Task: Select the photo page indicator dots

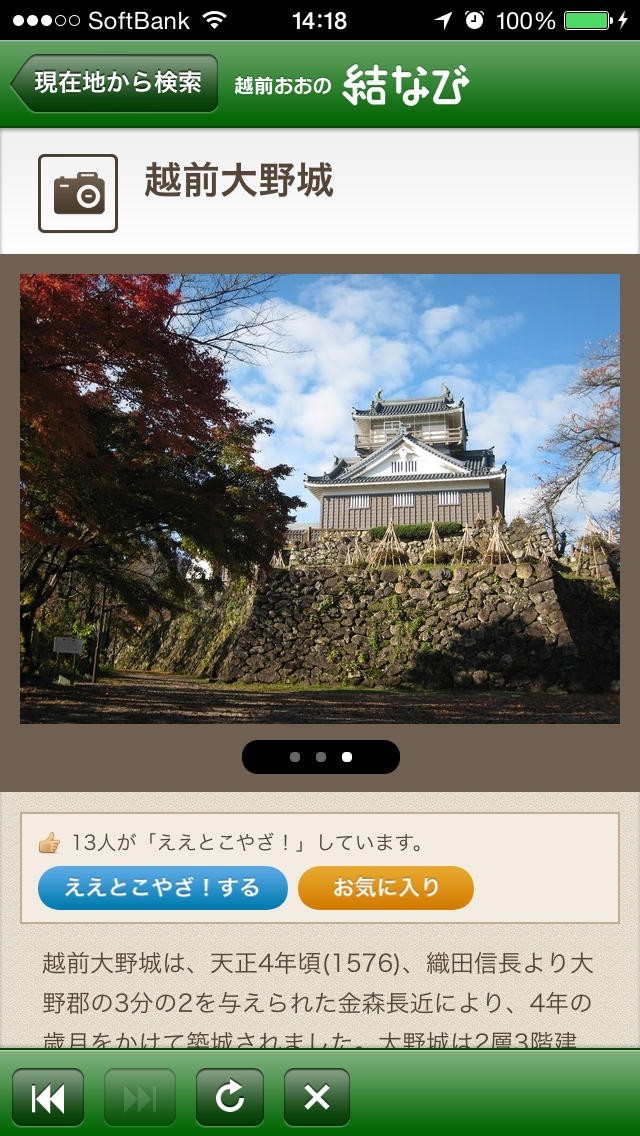Action: (320, 757)
